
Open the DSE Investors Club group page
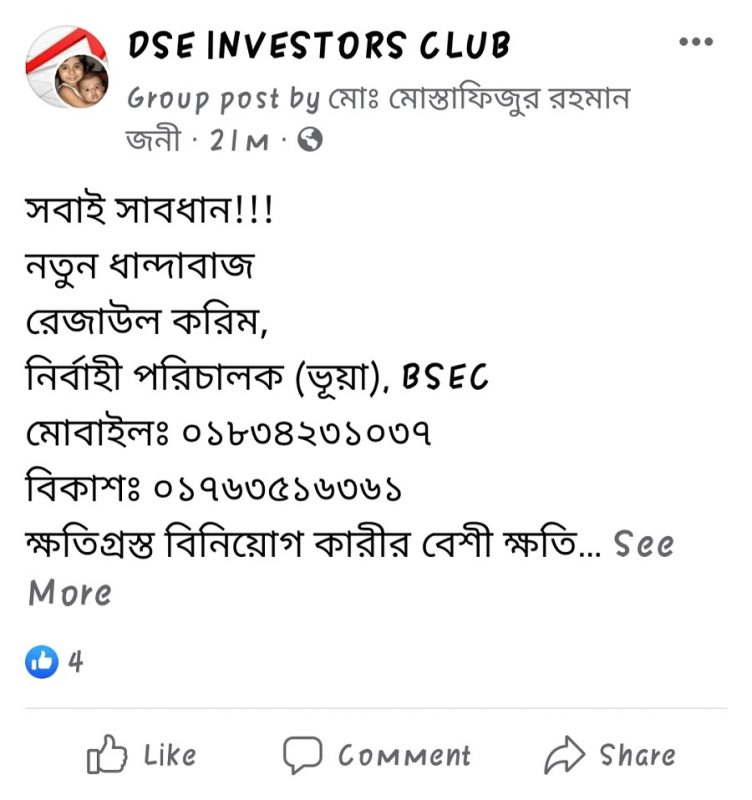[319, 45]
